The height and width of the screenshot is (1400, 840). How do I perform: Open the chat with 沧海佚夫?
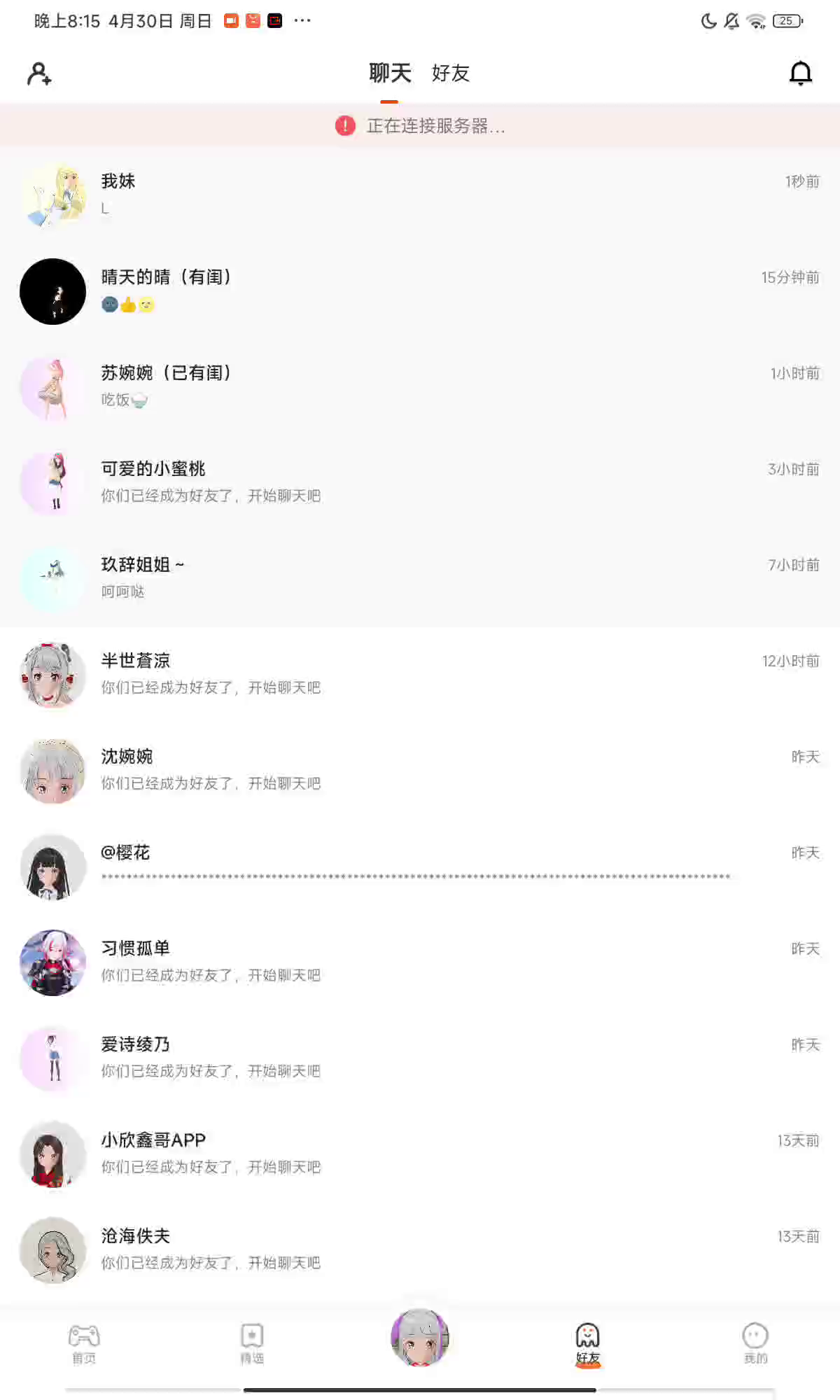coord(420,1249)
